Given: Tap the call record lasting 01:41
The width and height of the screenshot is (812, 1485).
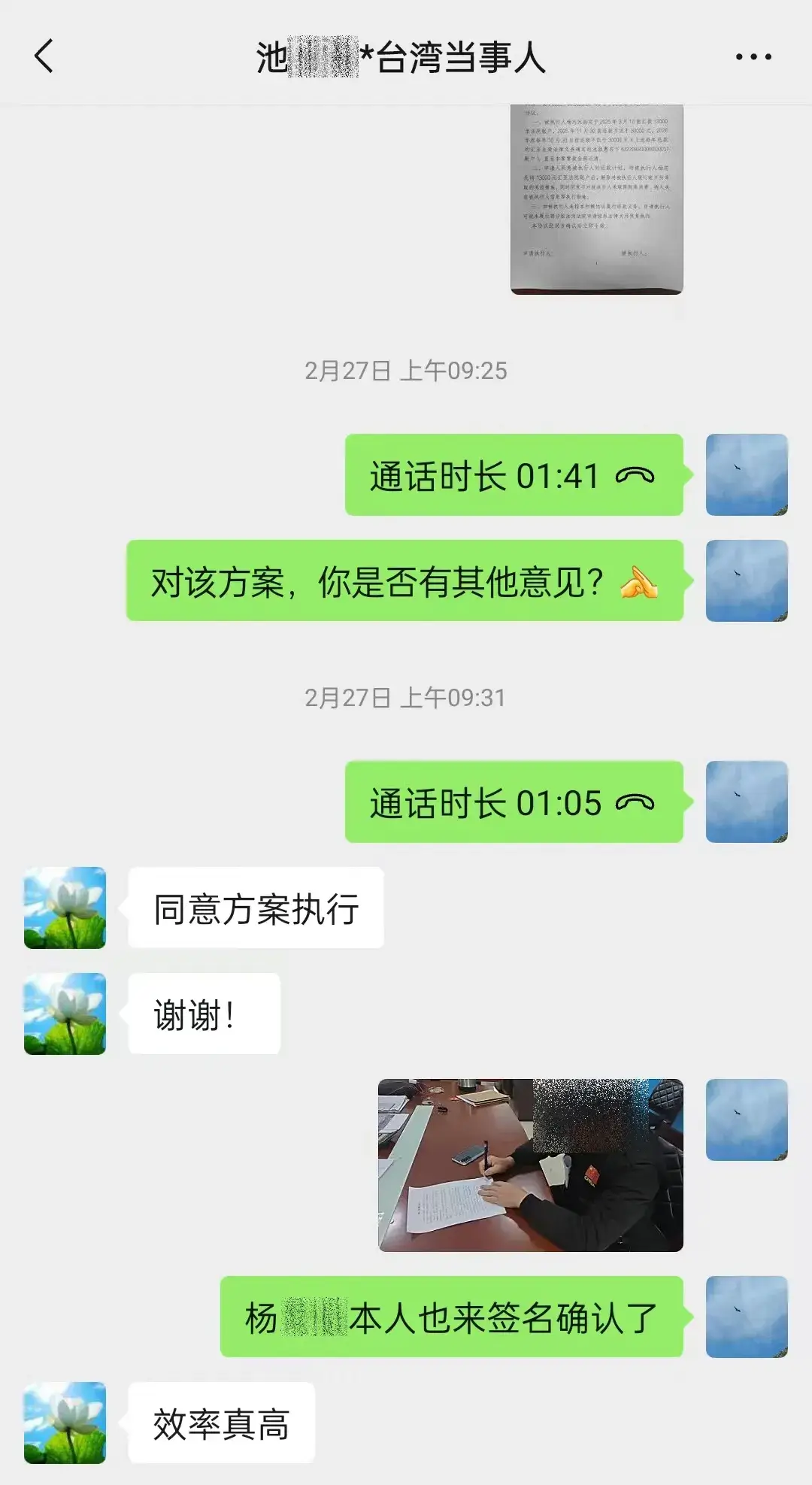Looking at the screenshot, I should click(514, 475).
